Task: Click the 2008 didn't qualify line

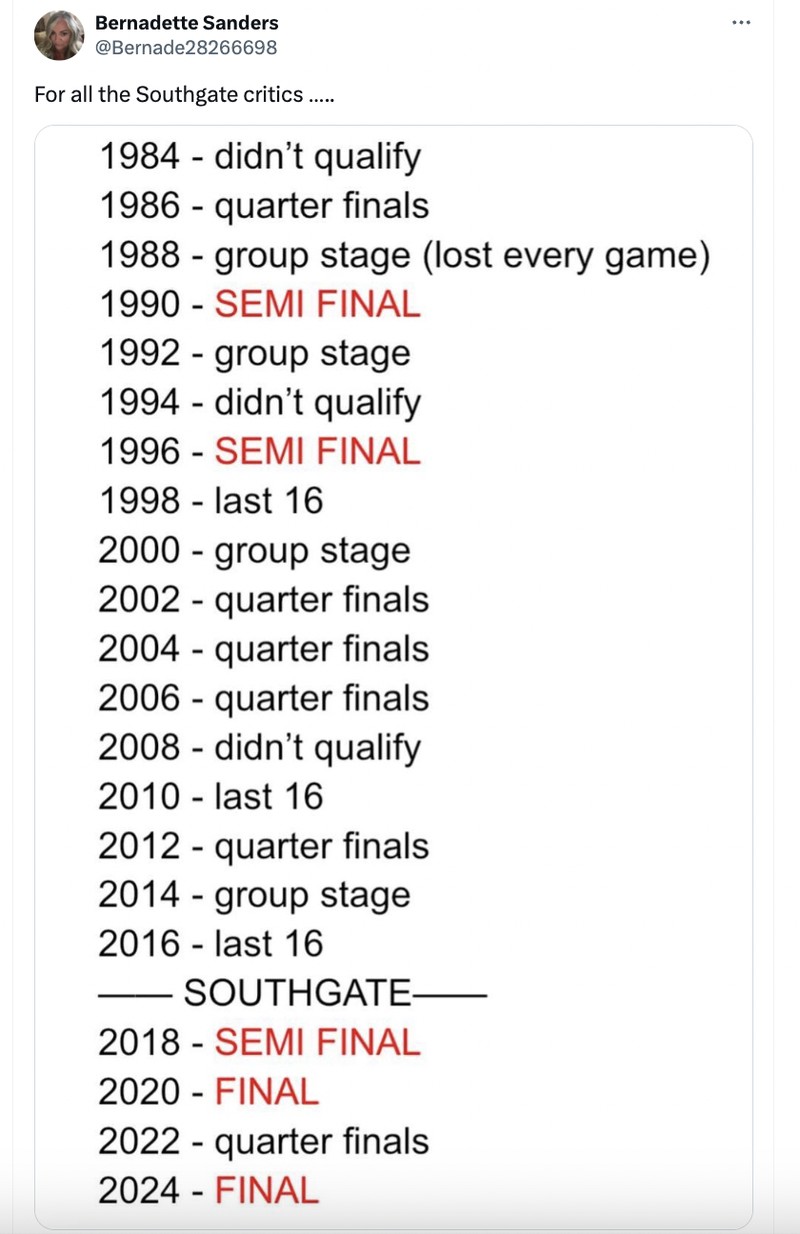Action: pos(259,747)
